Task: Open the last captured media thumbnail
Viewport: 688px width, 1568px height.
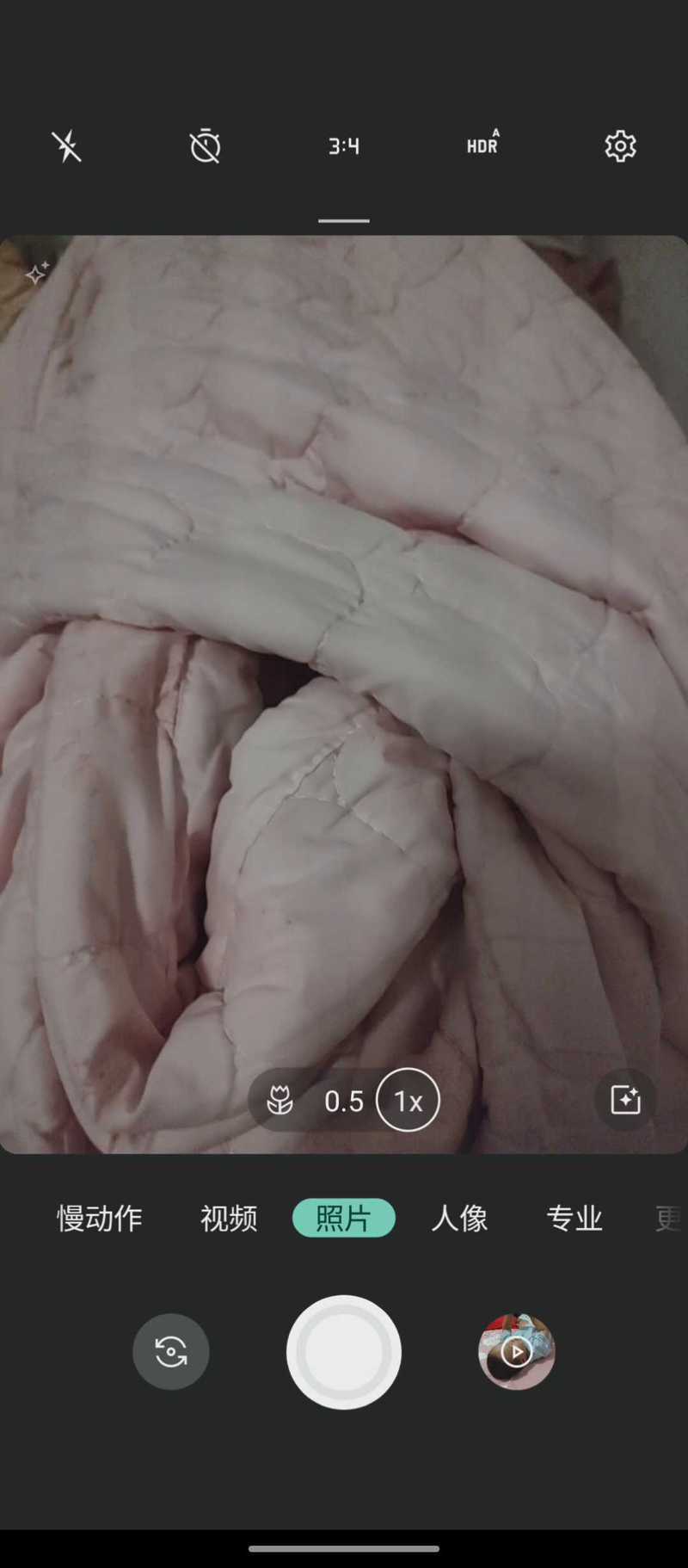Action: (516, 1351)
